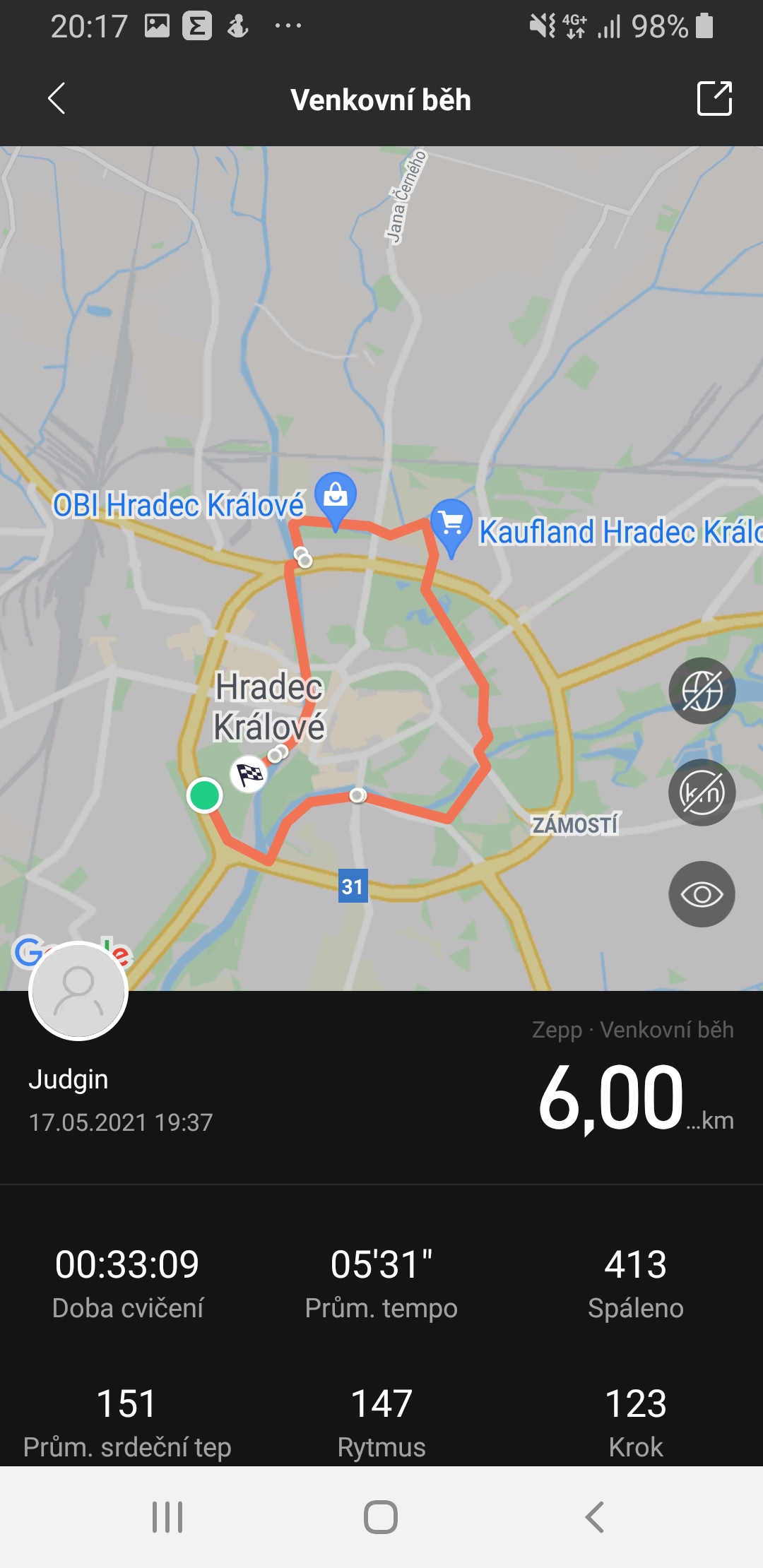The width and height of the screenshot is (763, 1568).
Task: Go to home screen via system button
Action: pos(381,1516)
